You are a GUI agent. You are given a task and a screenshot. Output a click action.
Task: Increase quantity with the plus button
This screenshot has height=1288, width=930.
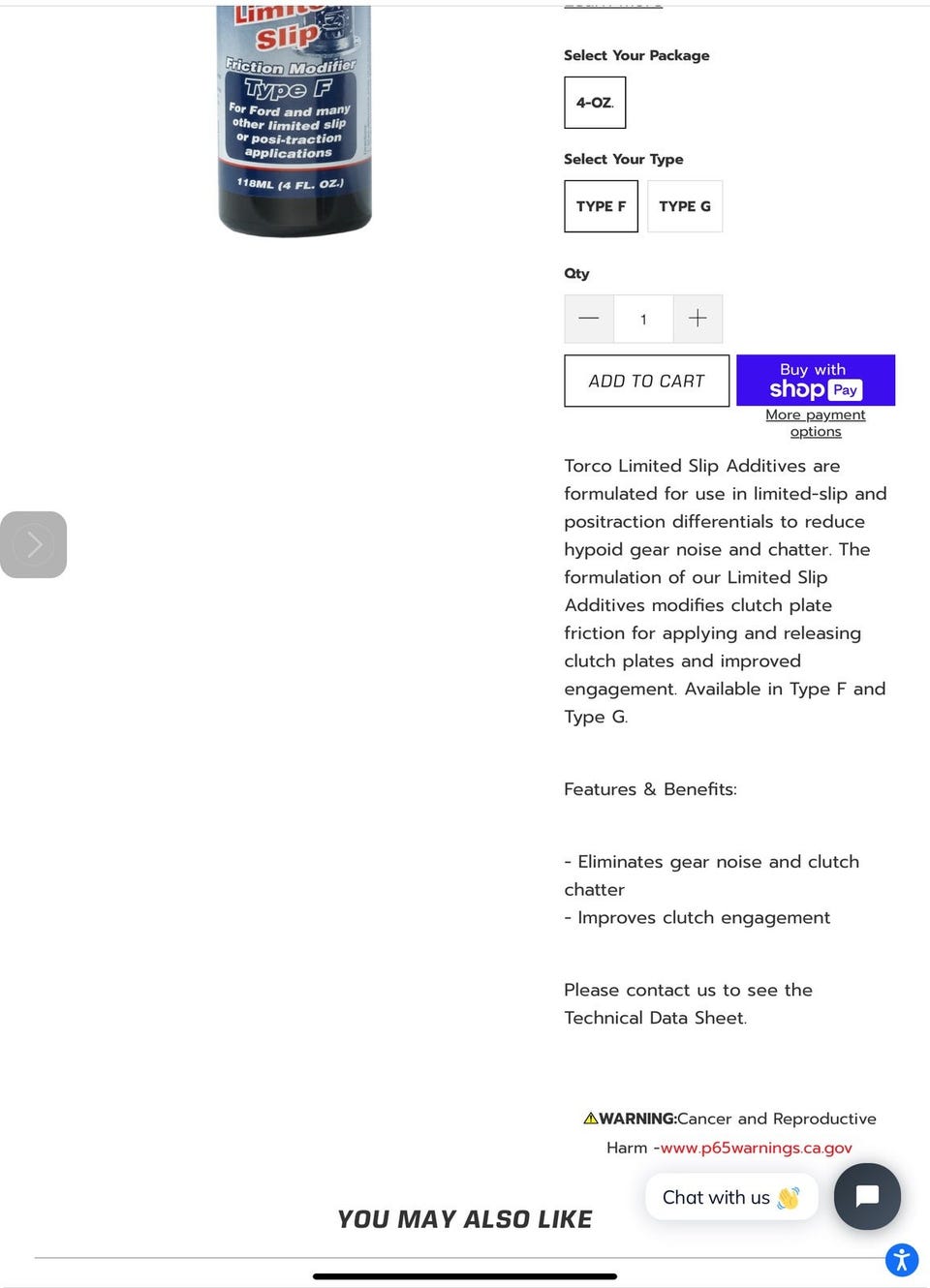pyautogui.click(x=697, y=319)
